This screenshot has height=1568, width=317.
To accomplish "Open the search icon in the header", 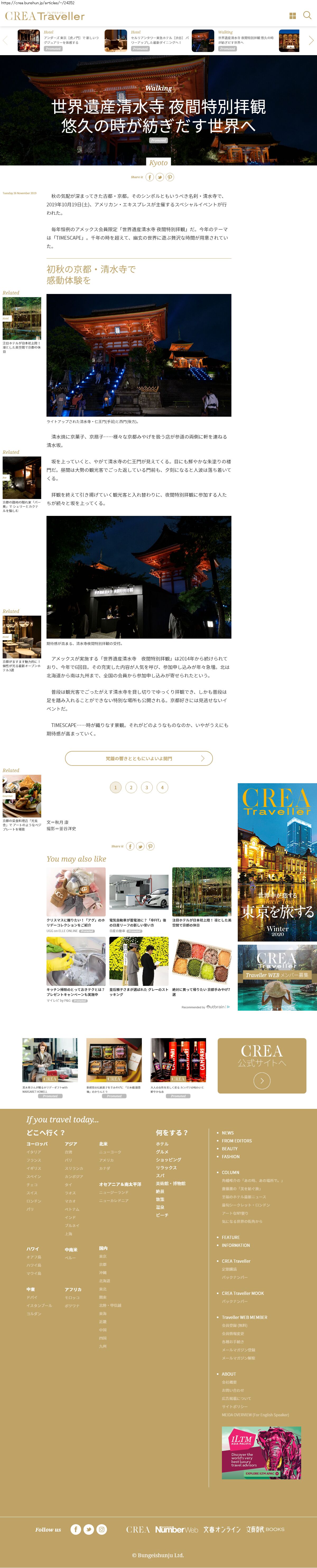I will coord(307,16).
